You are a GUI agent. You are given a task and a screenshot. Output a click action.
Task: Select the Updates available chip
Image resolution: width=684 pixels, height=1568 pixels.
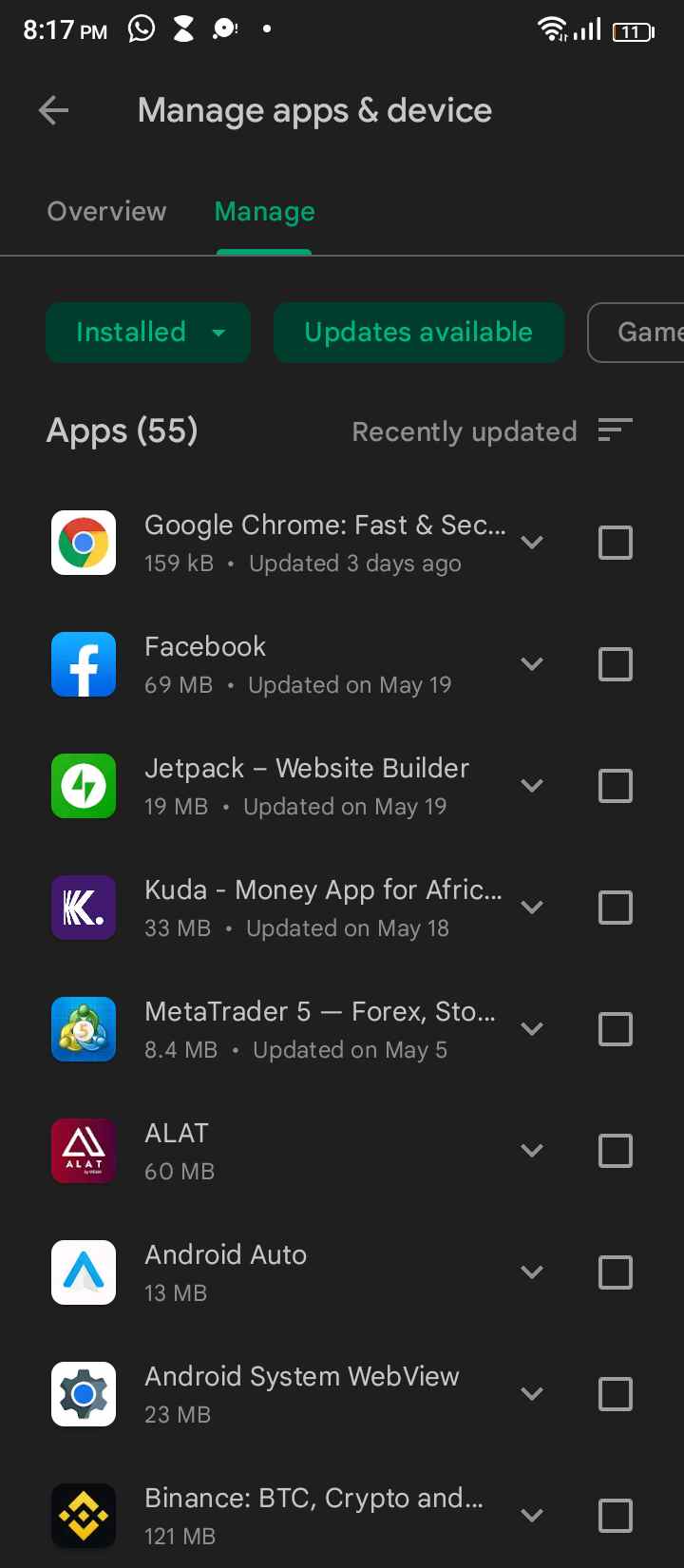pos(419,333)
